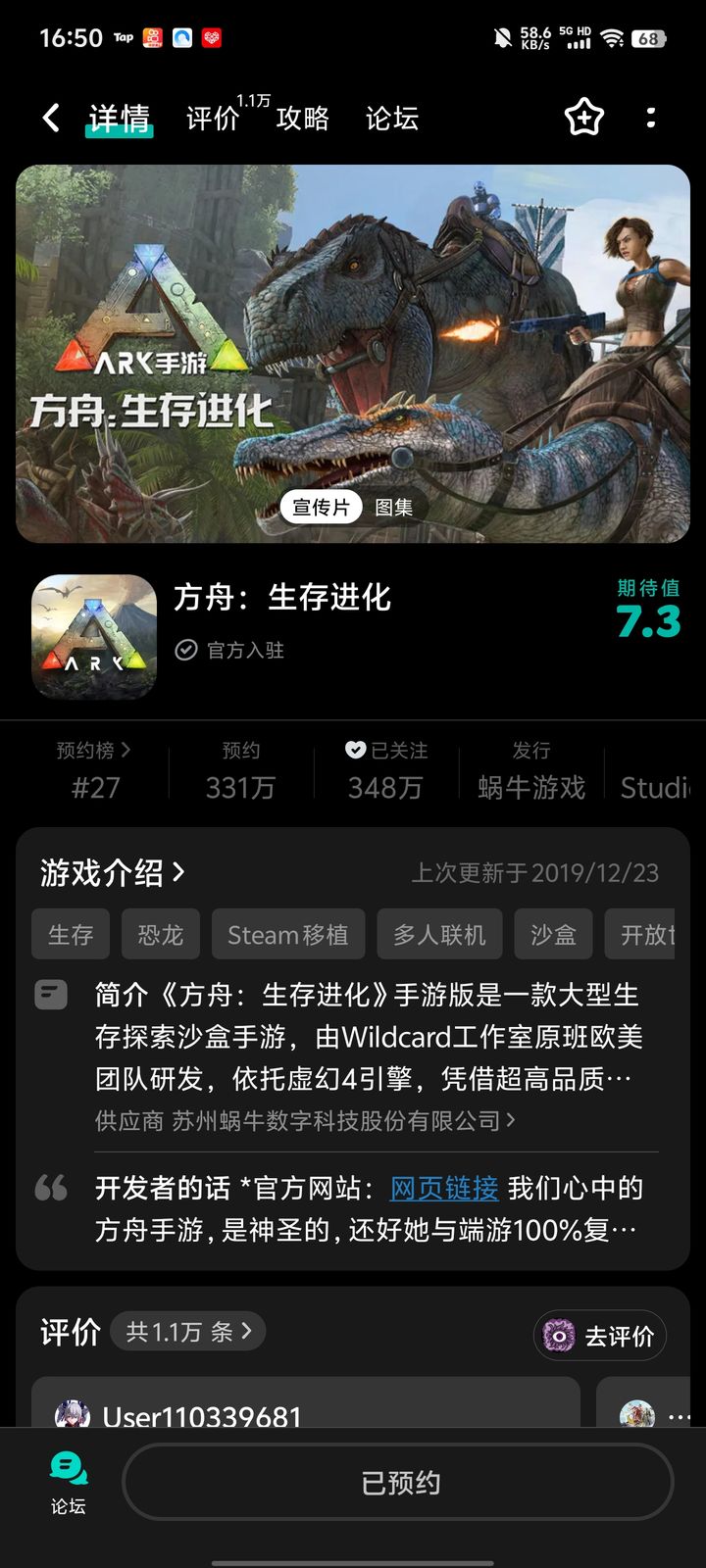This screenshot has height=1568, width=706.
Task: Open the 网页链接 official website link
Action: (x=443, y=1189)
